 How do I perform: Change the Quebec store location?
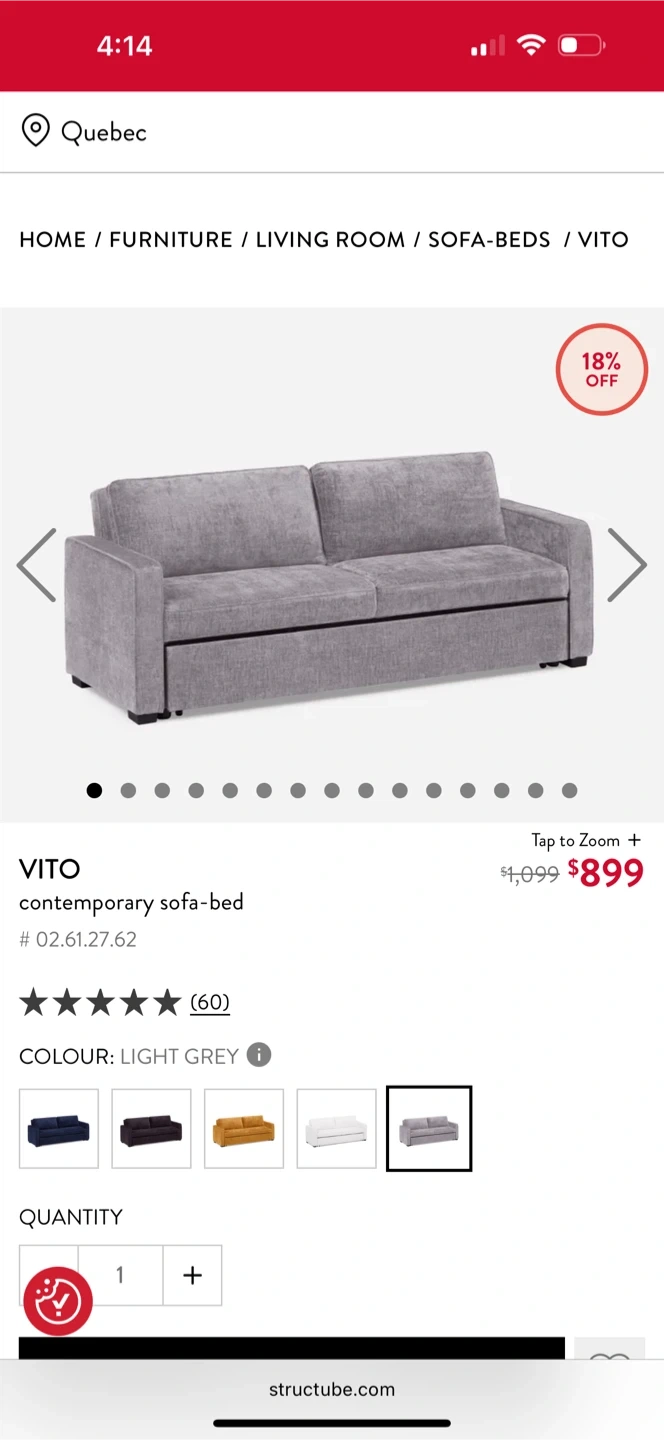pos(85,132)
